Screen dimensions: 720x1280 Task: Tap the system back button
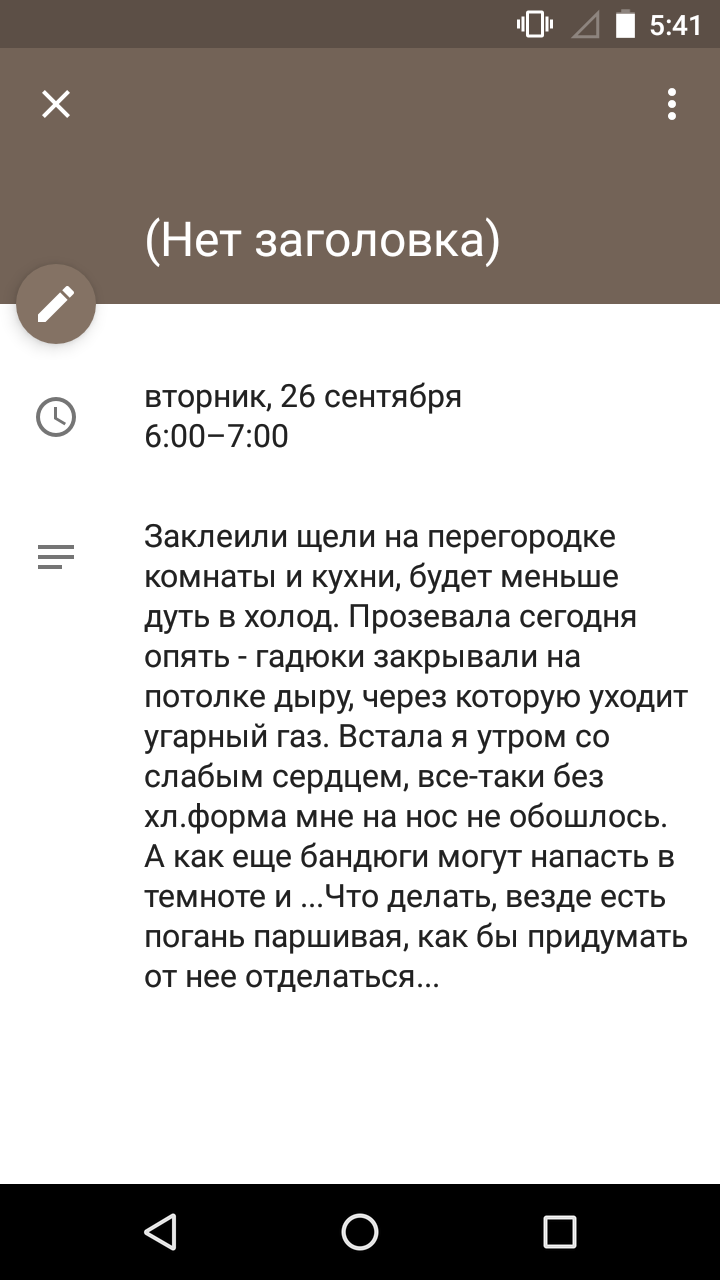160,1232
